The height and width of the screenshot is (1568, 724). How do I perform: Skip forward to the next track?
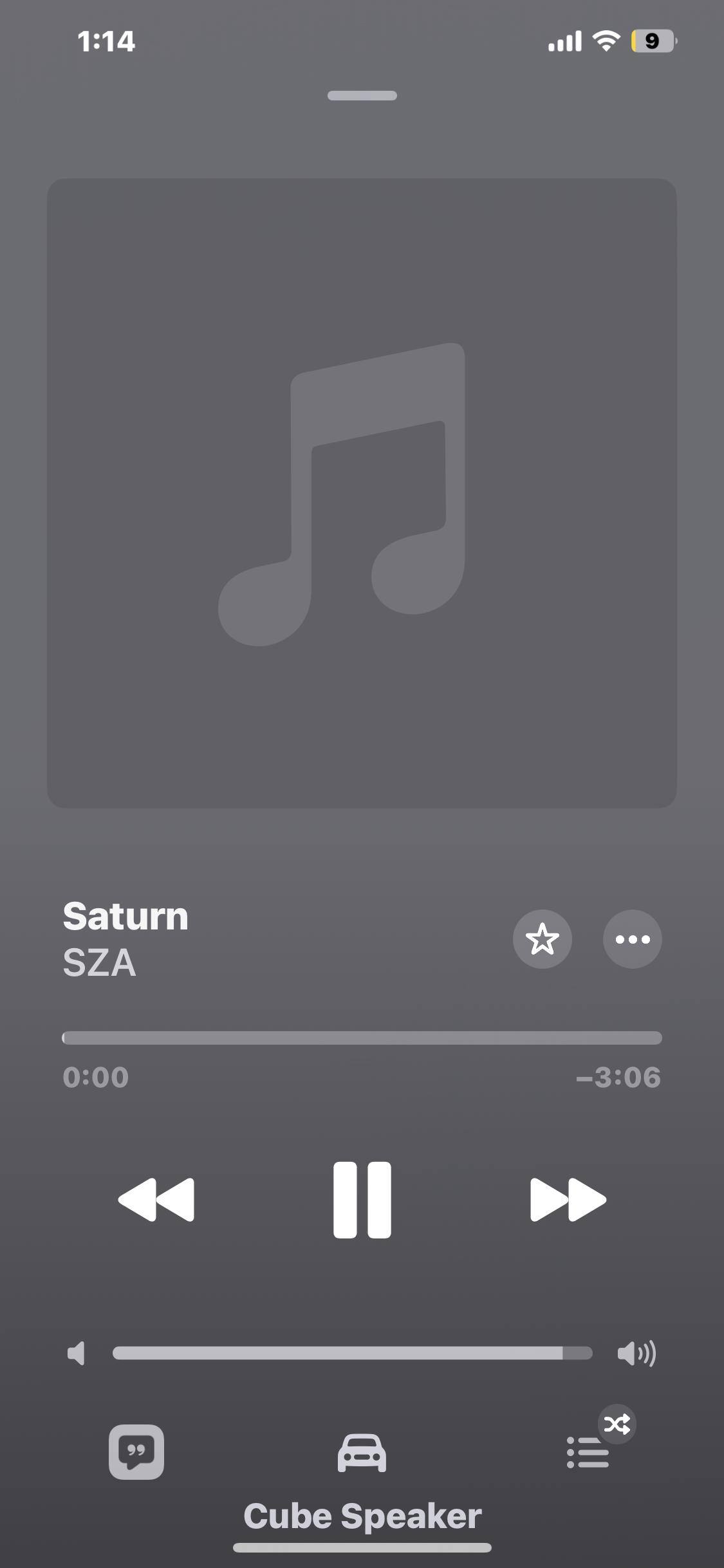point(568,1200)
